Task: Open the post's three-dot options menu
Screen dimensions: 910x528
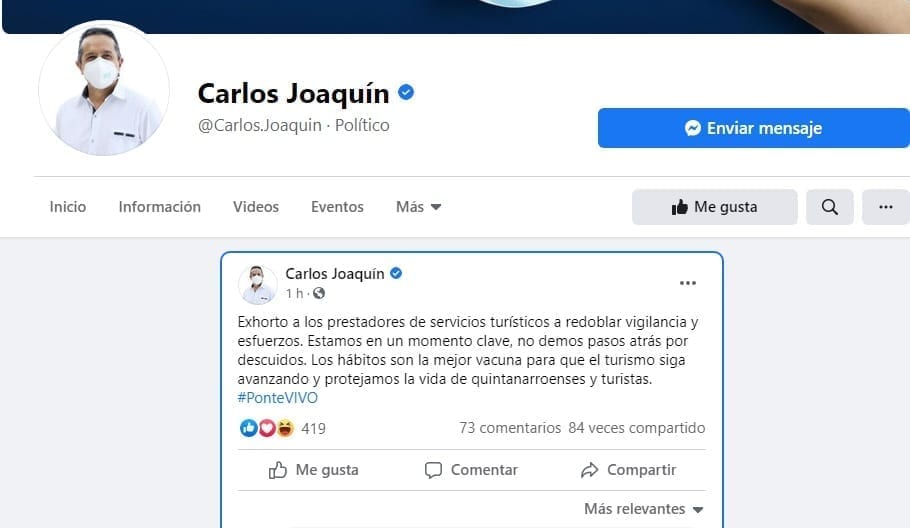Action: click(687, 283)
